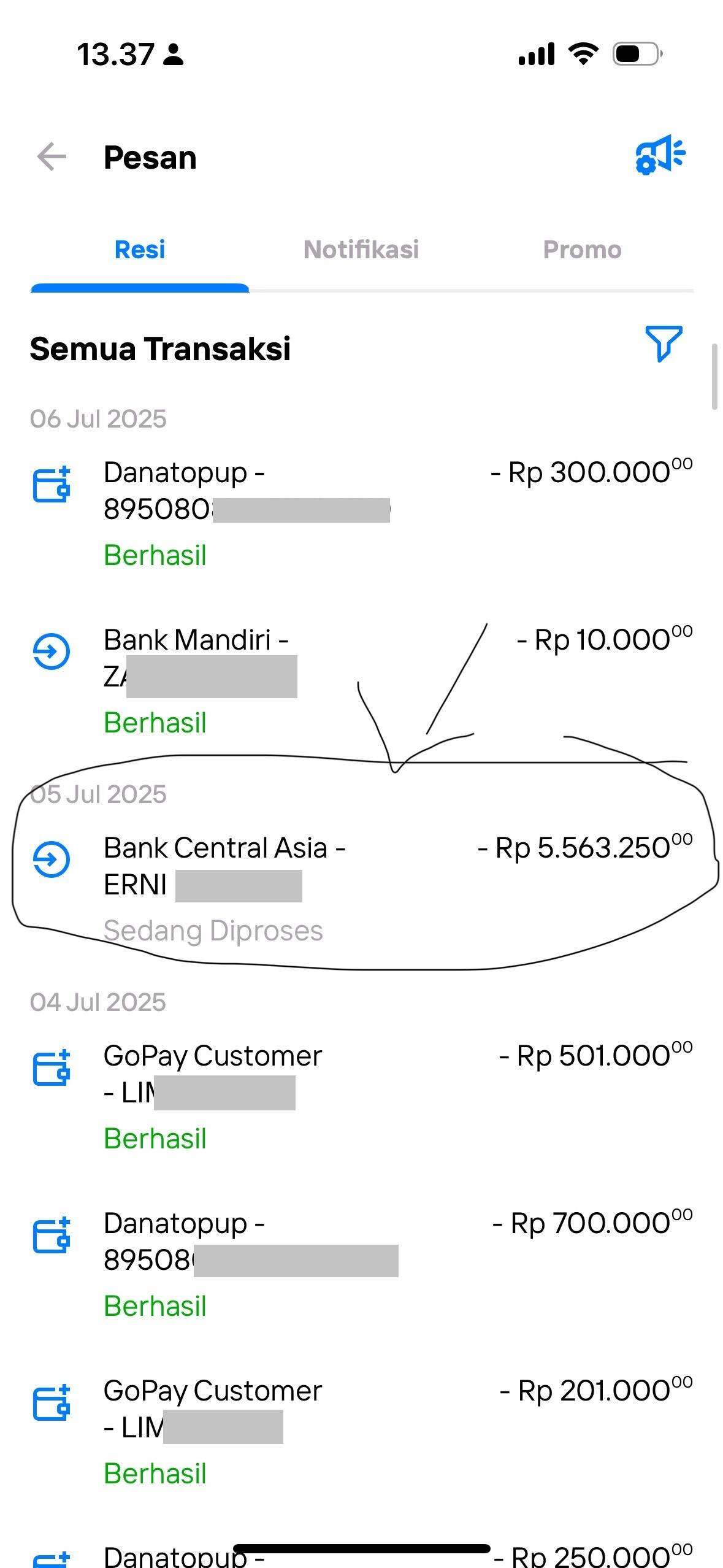Go back using the arrow
Screen dimensions: 723x1568
pyautogui.click(x=52, y=157)
